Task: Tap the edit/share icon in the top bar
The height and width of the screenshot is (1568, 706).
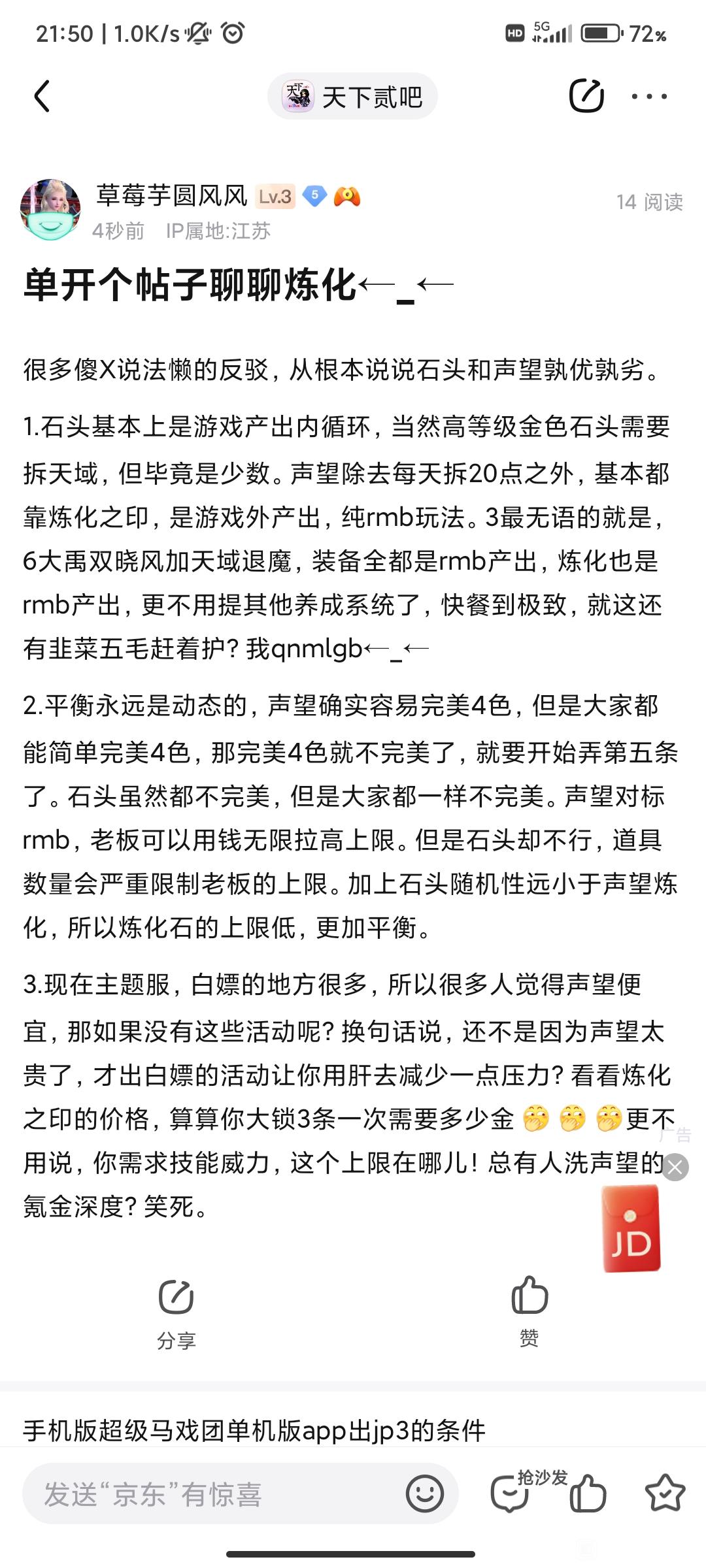Action: [586, 97]
